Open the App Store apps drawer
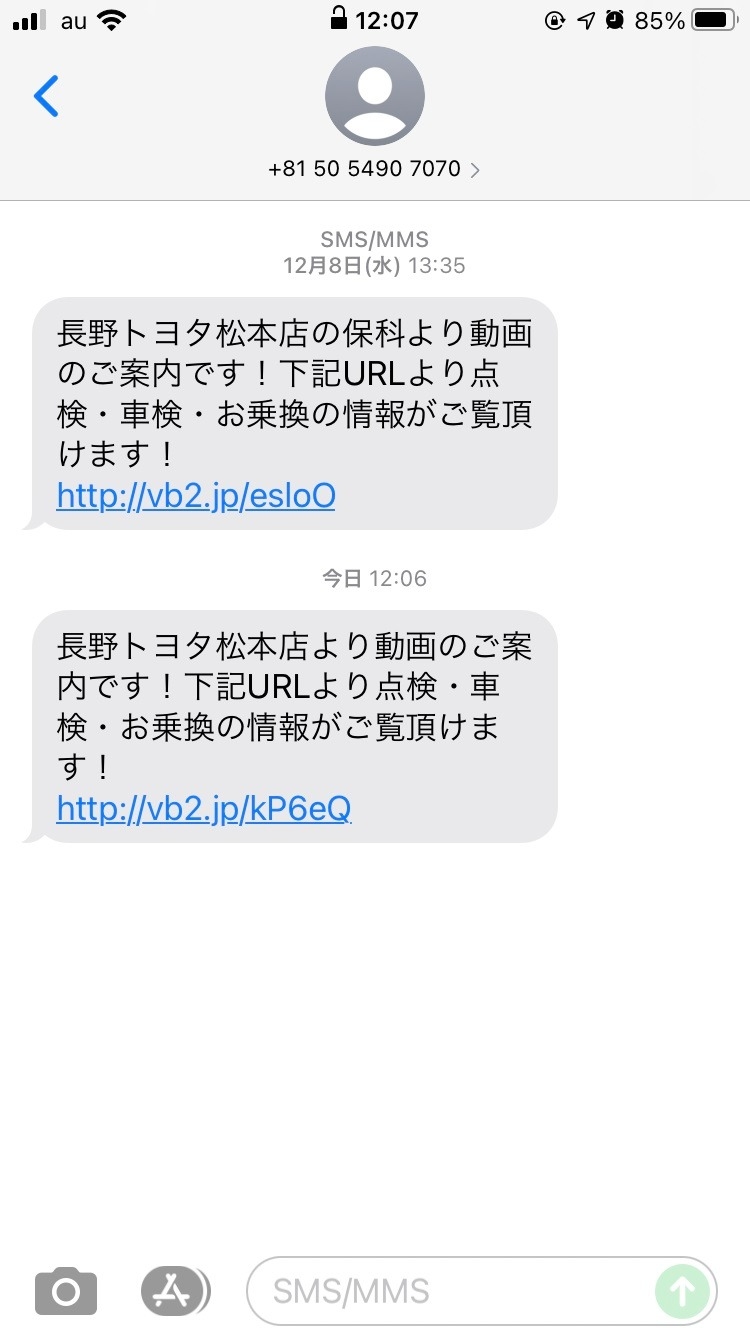The image size is (750, 1334). point(175,1290)
